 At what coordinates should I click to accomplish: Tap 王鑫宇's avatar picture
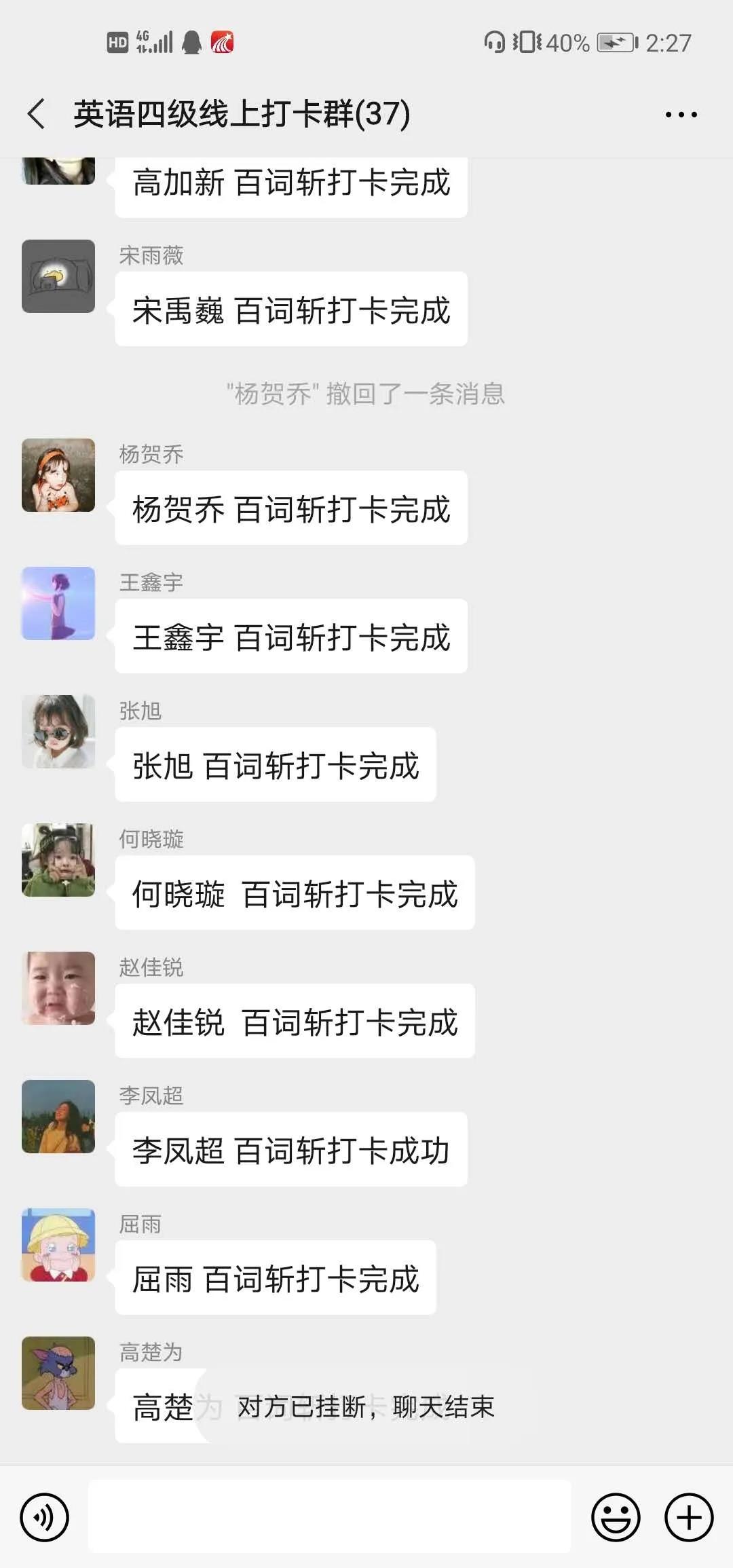[x=58, y=603]
